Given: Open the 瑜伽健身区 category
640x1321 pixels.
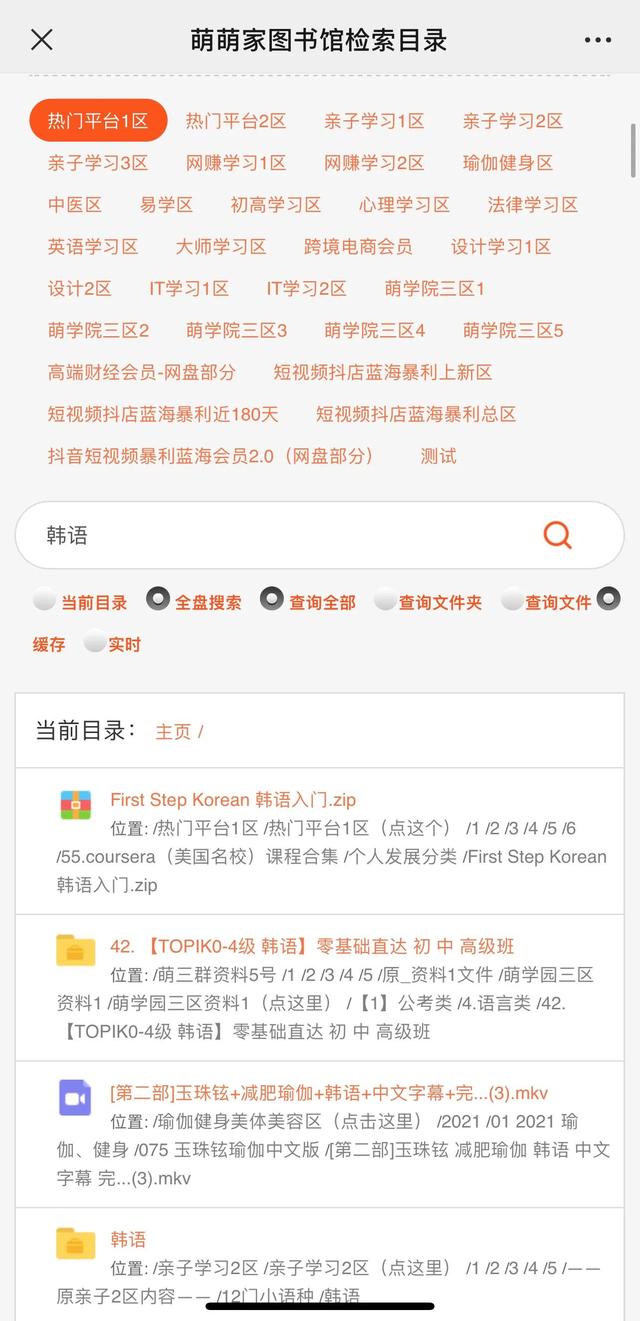Looking at the screenshot, I should [x=508, y=163].
